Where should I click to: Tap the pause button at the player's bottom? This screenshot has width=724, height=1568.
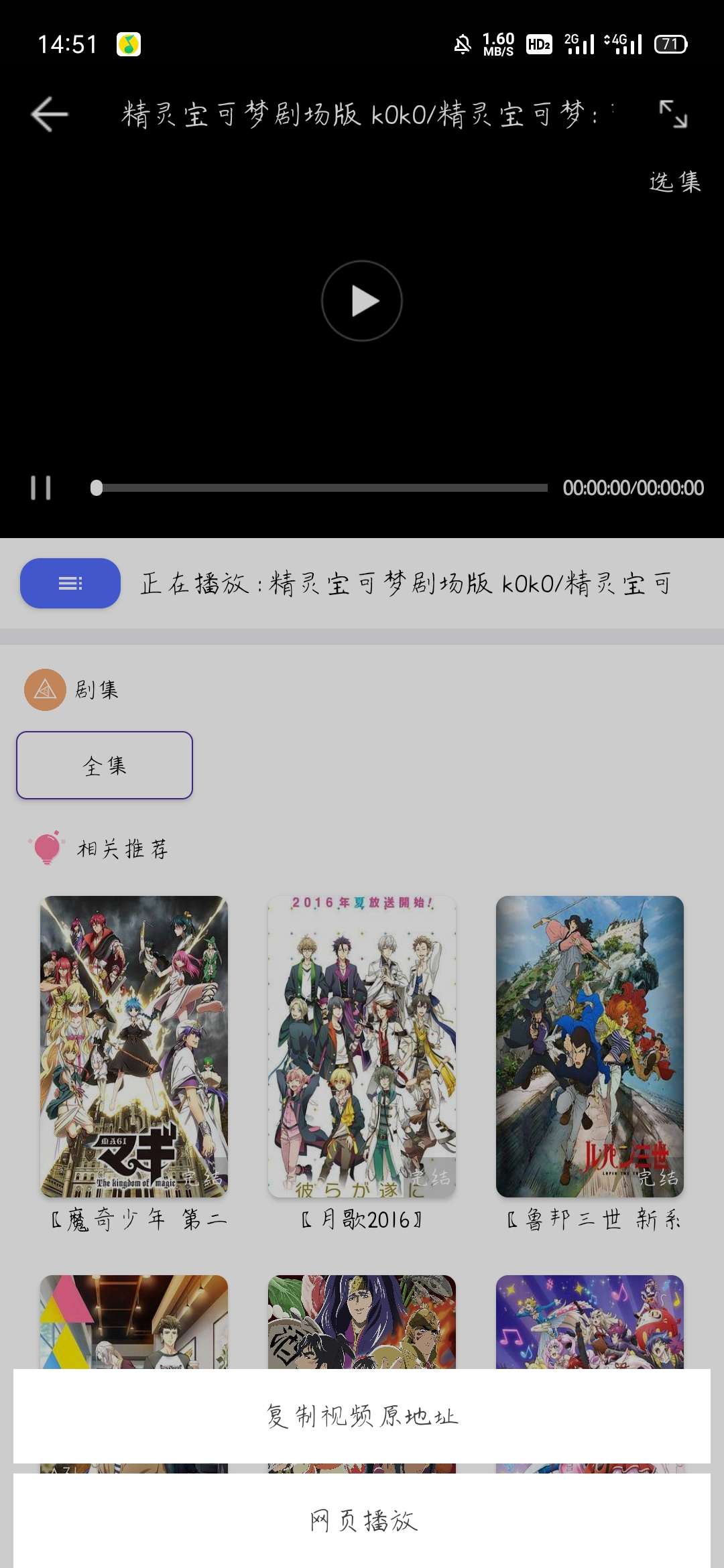coord(41,488)
